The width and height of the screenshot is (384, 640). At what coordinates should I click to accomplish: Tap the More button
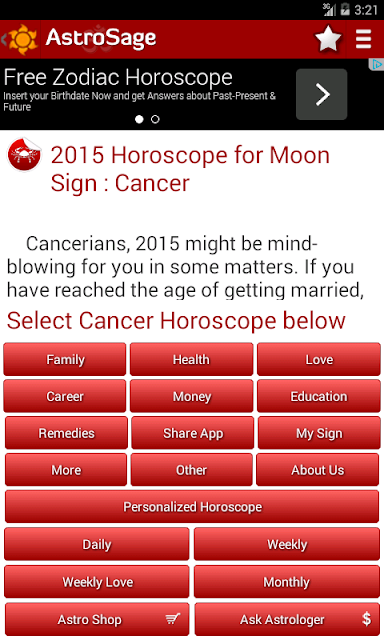tap(66, 470)
